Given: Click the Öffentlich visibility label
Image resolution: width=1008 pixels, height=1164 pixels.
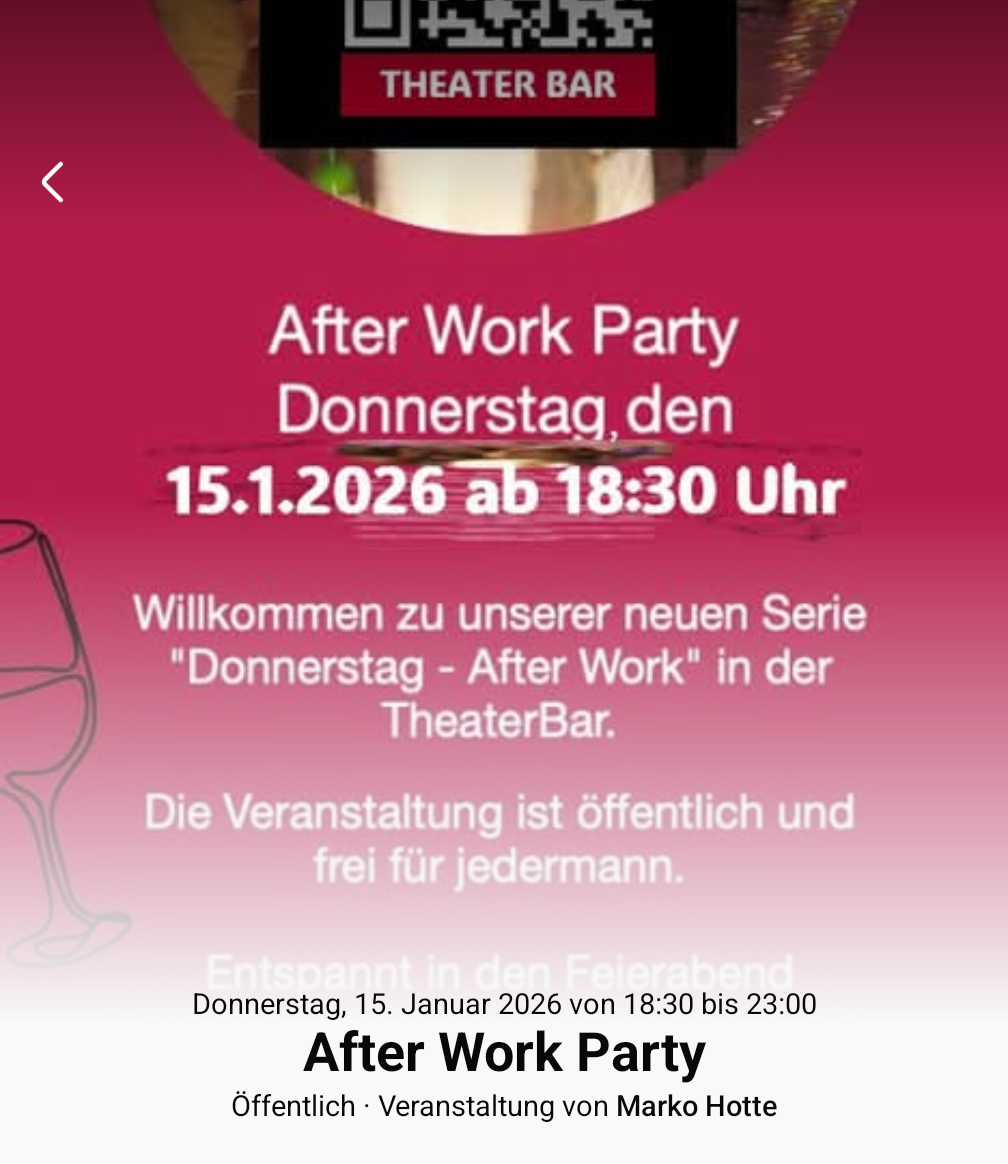Looking at the screenshot, I should (x=292, y=1106).
